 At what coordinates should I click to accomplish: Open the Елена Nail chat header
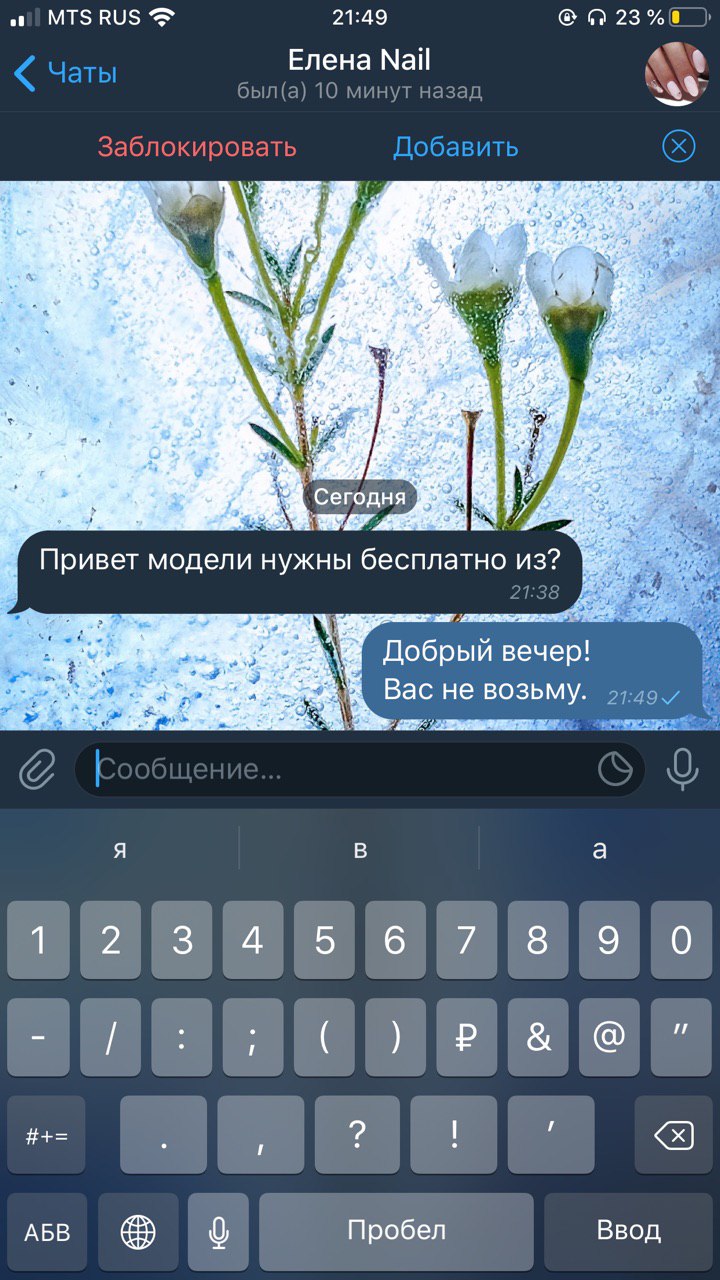360,73
